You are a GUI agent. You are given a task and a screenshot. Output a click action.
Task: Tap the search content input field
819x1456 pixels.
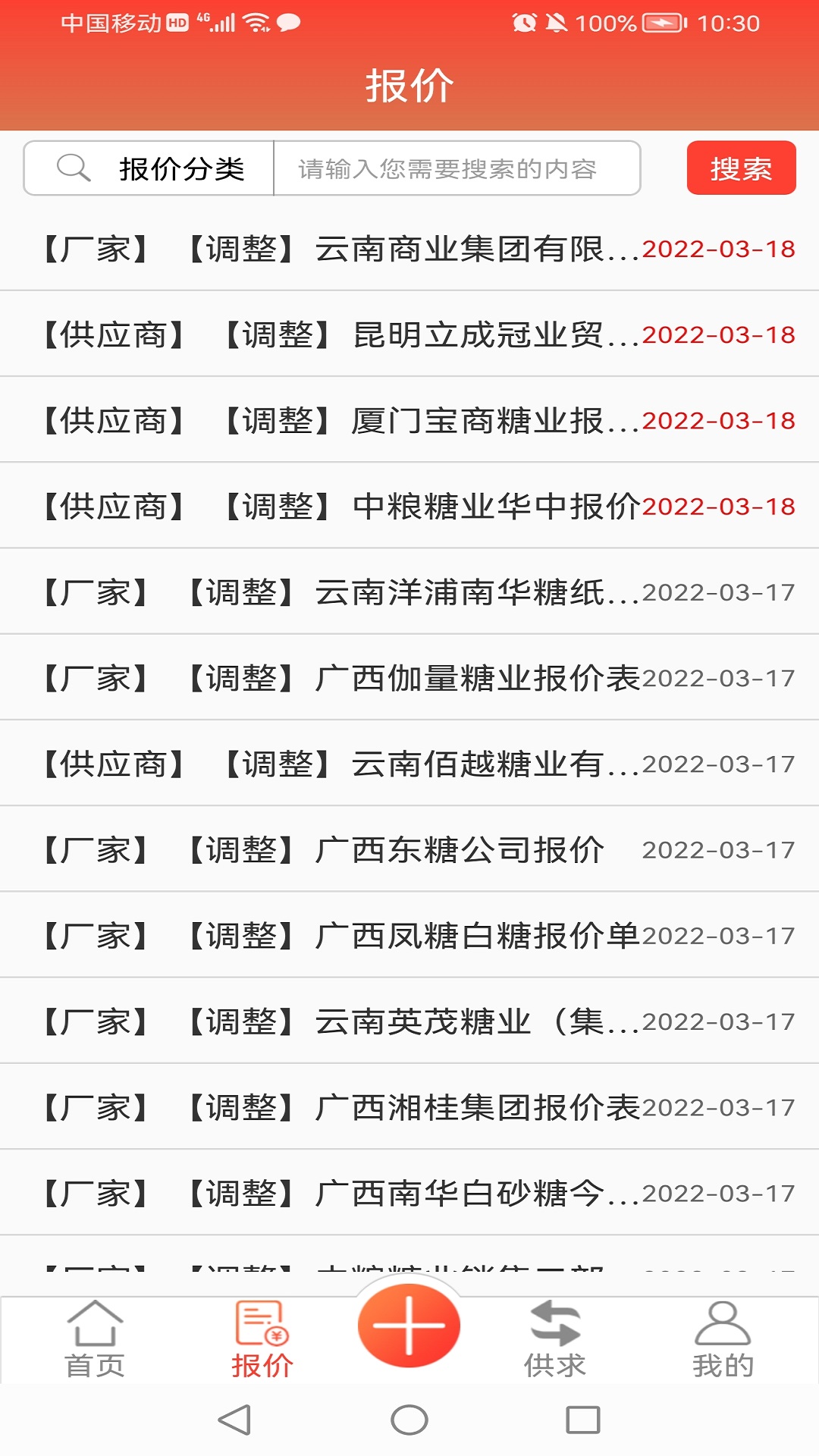coord(457,168)
